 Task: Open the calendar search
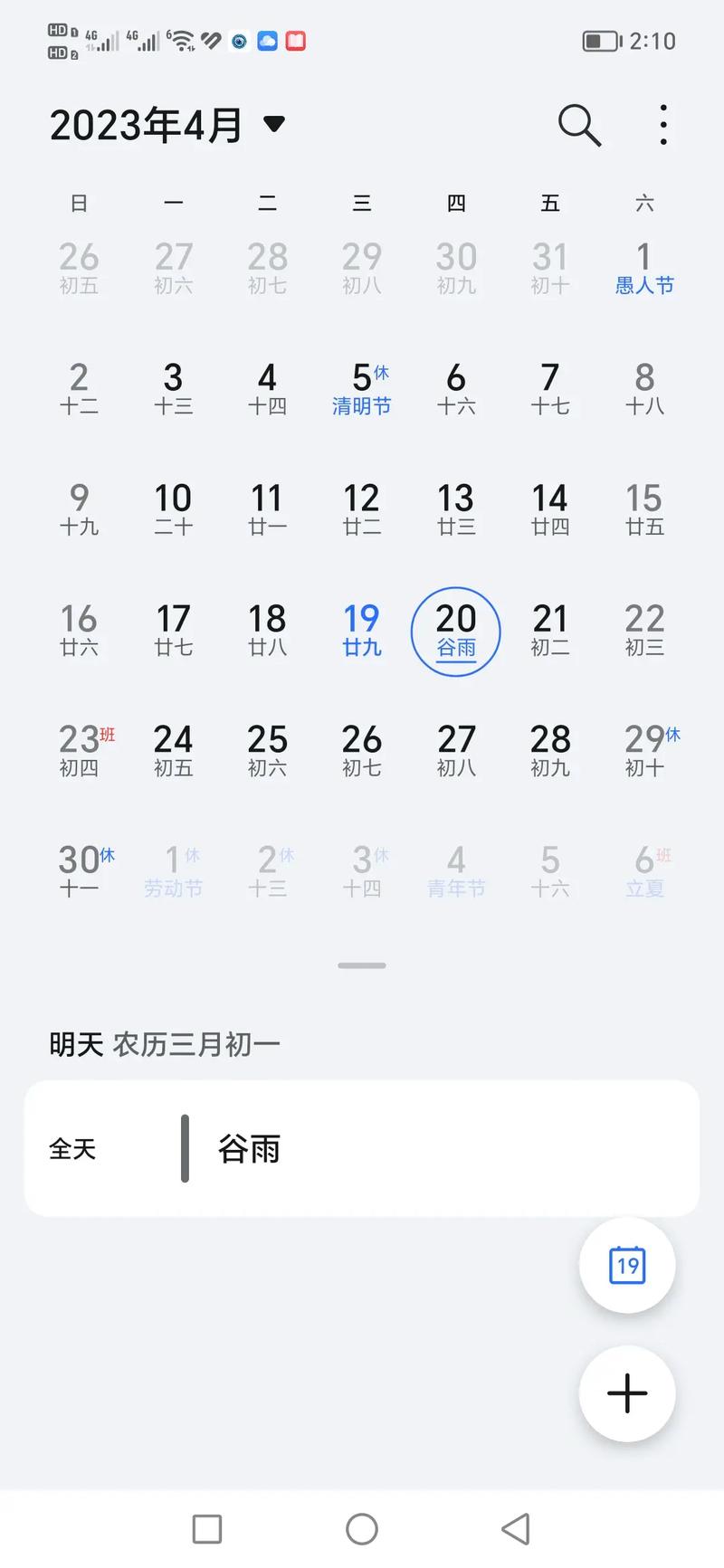pos(579,125)
